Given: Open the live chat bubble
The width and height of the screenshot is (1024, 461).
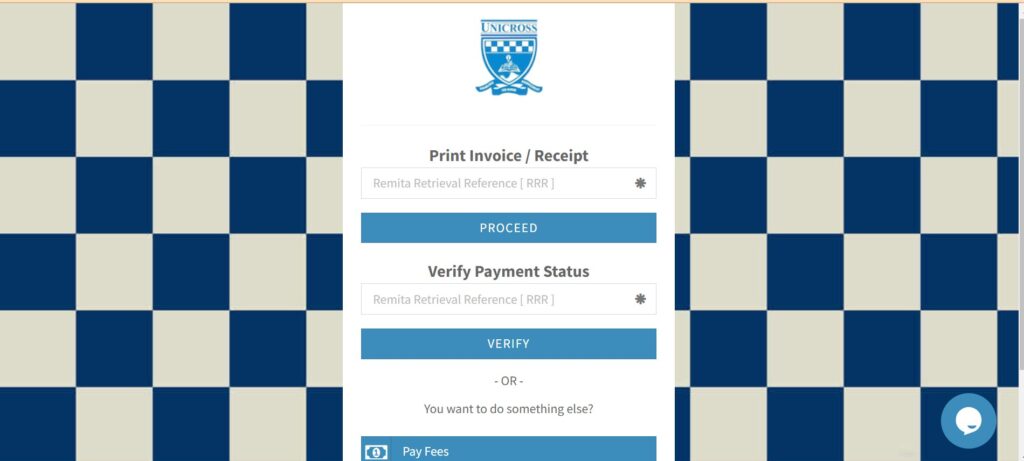Looking at the screenshot, I should (x=968, y=421).
